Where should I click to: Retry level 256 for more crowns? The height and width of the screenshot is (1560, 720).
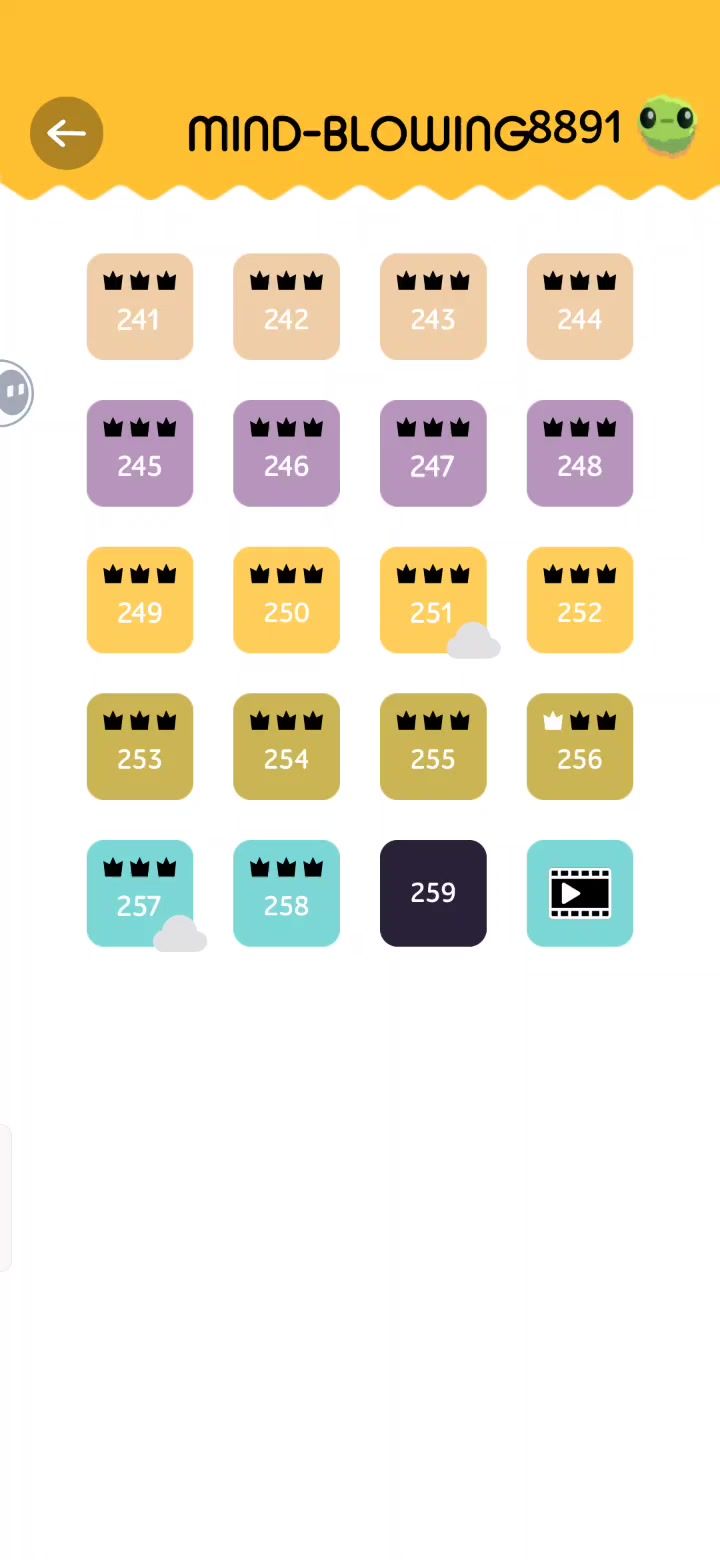[580, 746]
